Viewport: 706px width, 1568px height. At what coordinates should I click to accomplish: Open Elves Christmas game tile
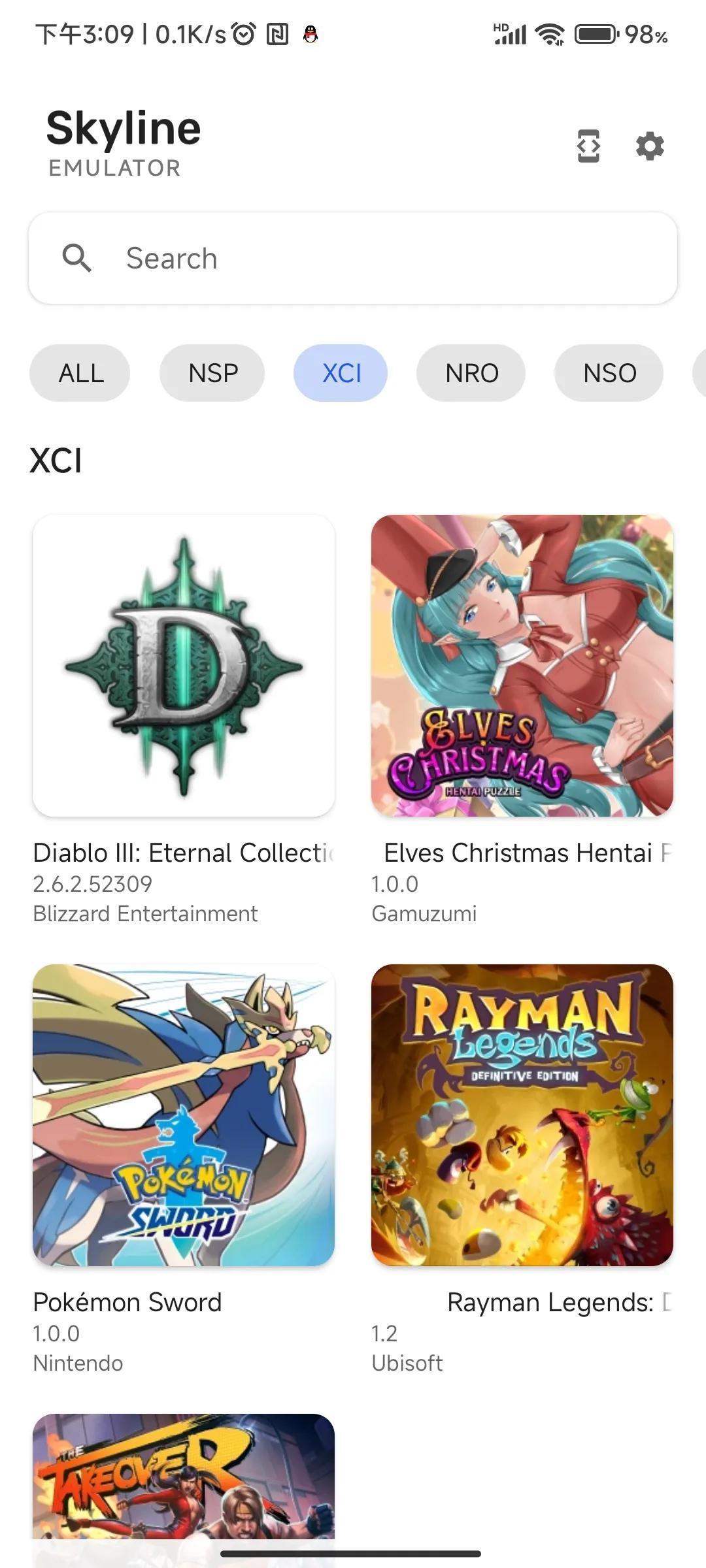coord(522,666)
